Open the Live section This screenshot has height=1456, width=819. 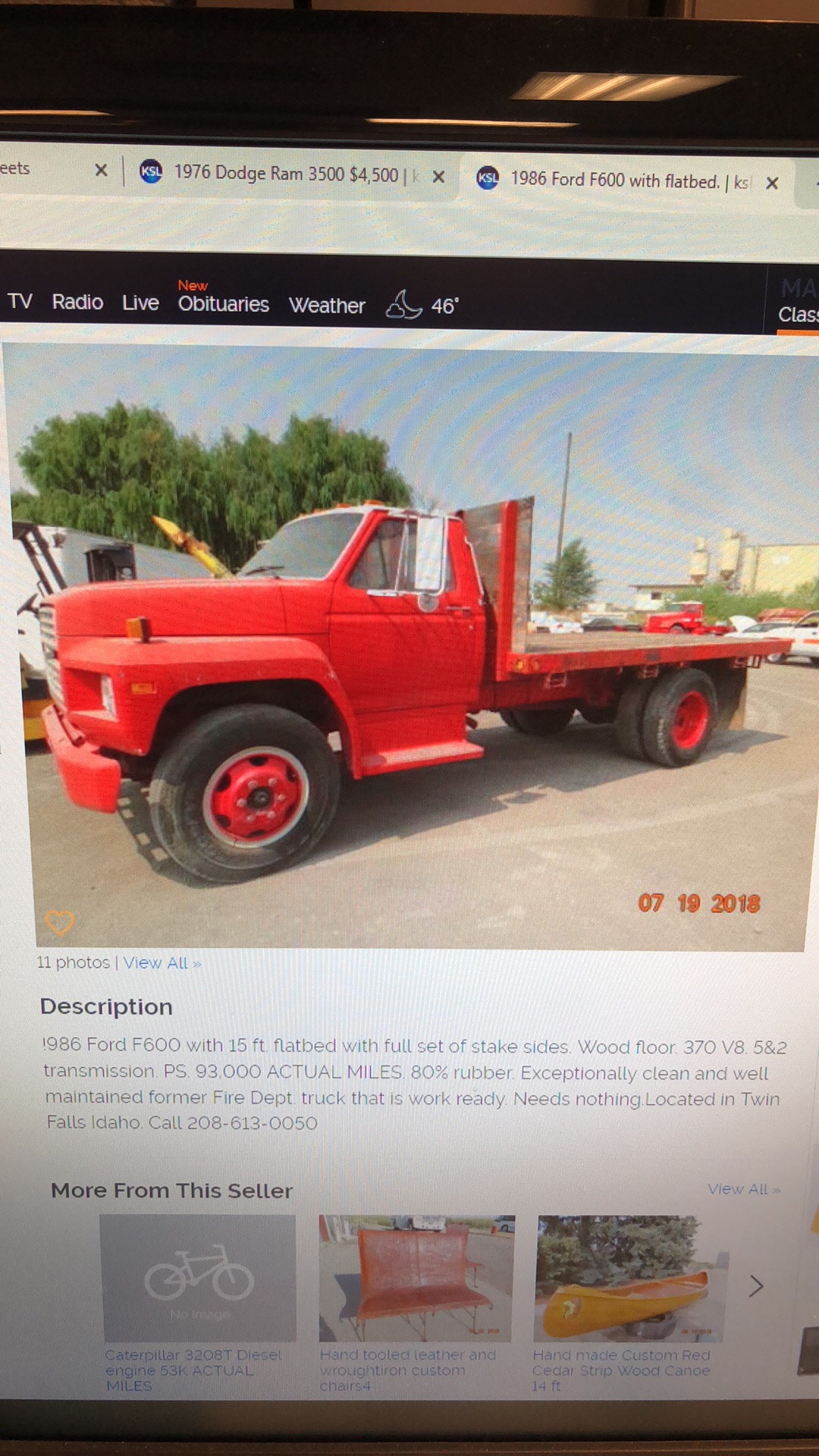140,303
